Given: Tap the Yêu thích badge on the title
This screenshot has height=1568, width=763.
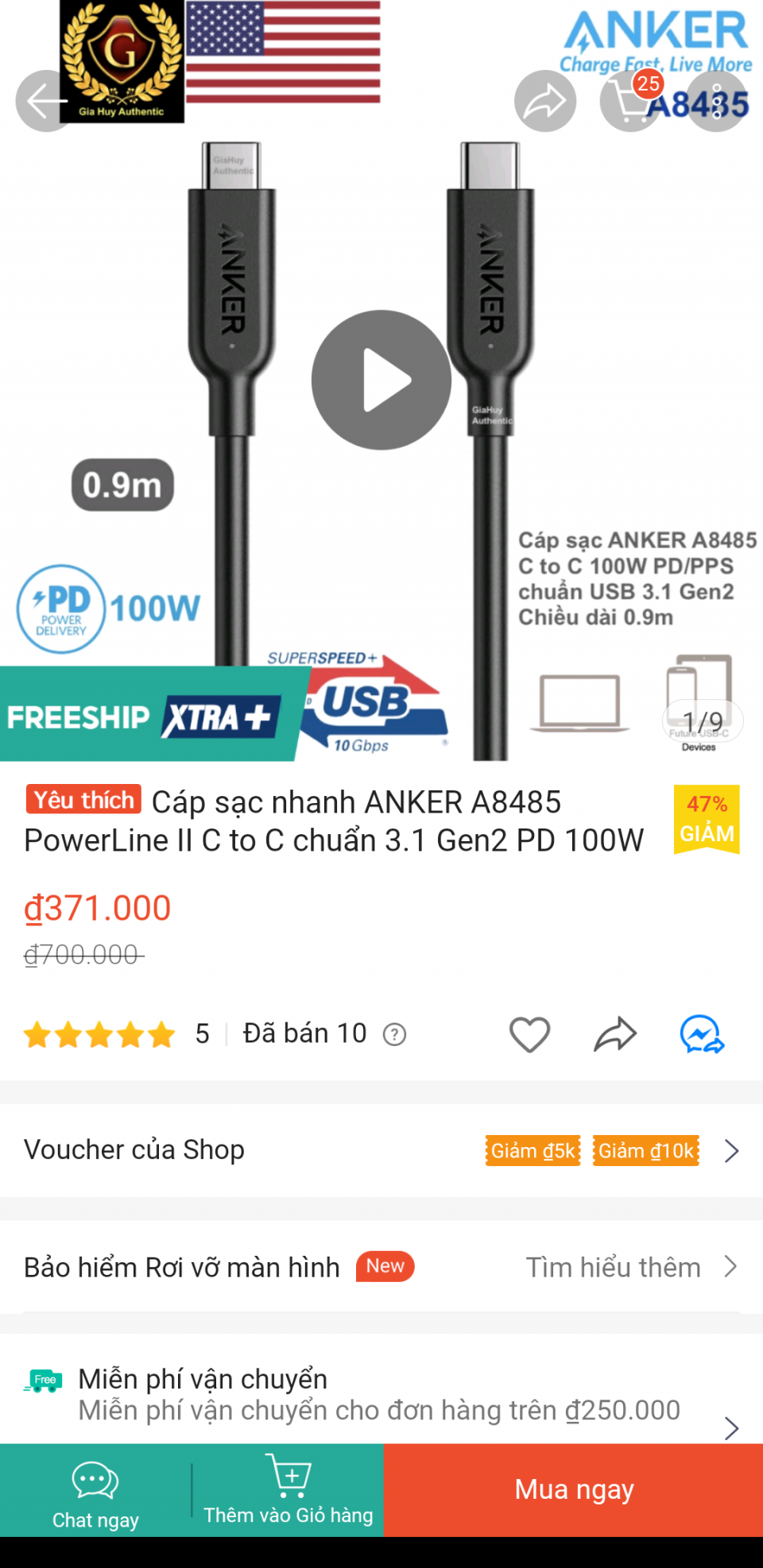Looking at the screenshot, I should 82,800.
